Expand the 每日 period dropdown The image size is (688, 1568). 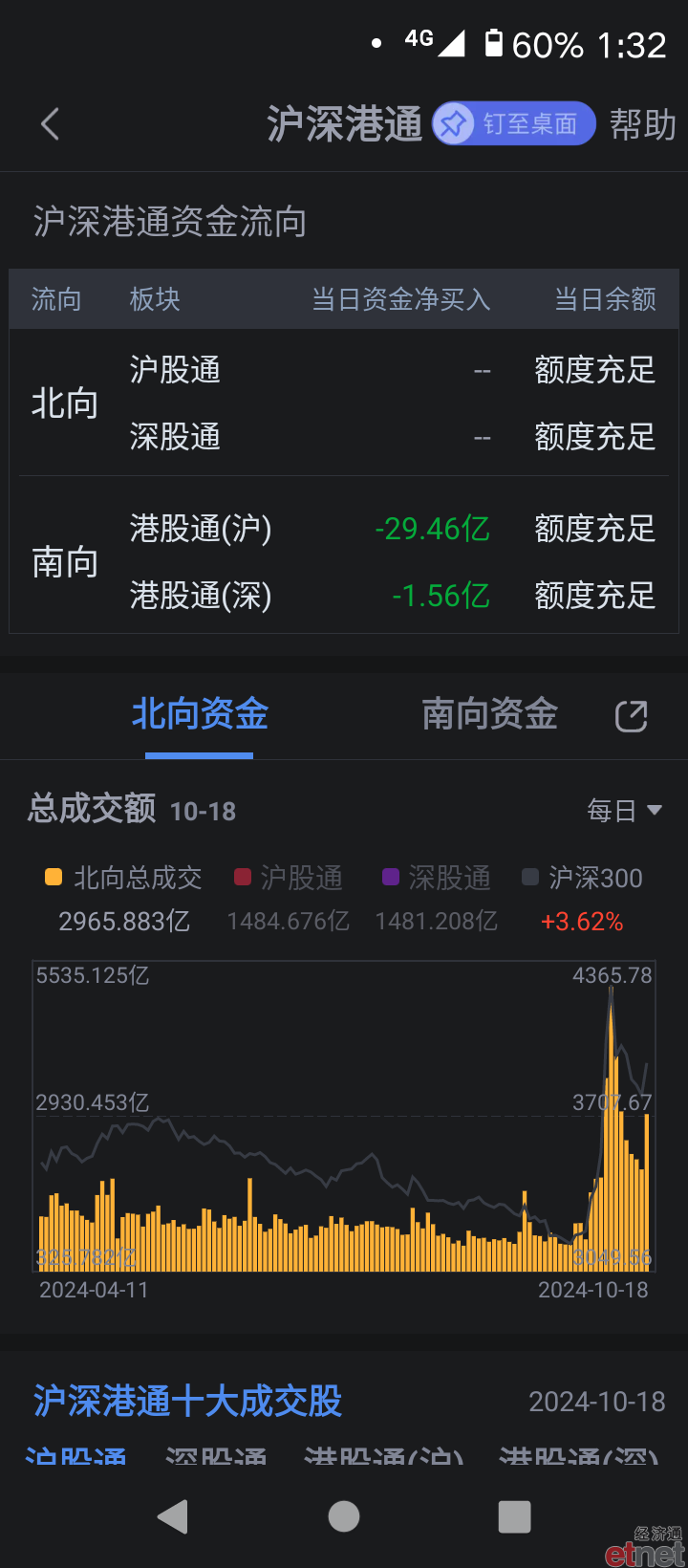(624, 811)
